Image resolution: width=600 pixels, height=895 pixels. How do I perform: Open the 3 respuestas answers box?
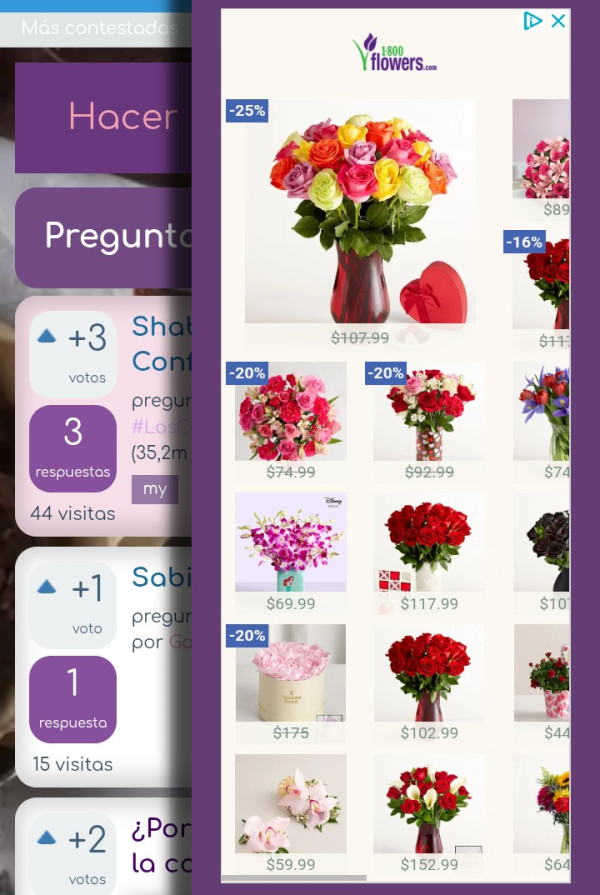73,448
